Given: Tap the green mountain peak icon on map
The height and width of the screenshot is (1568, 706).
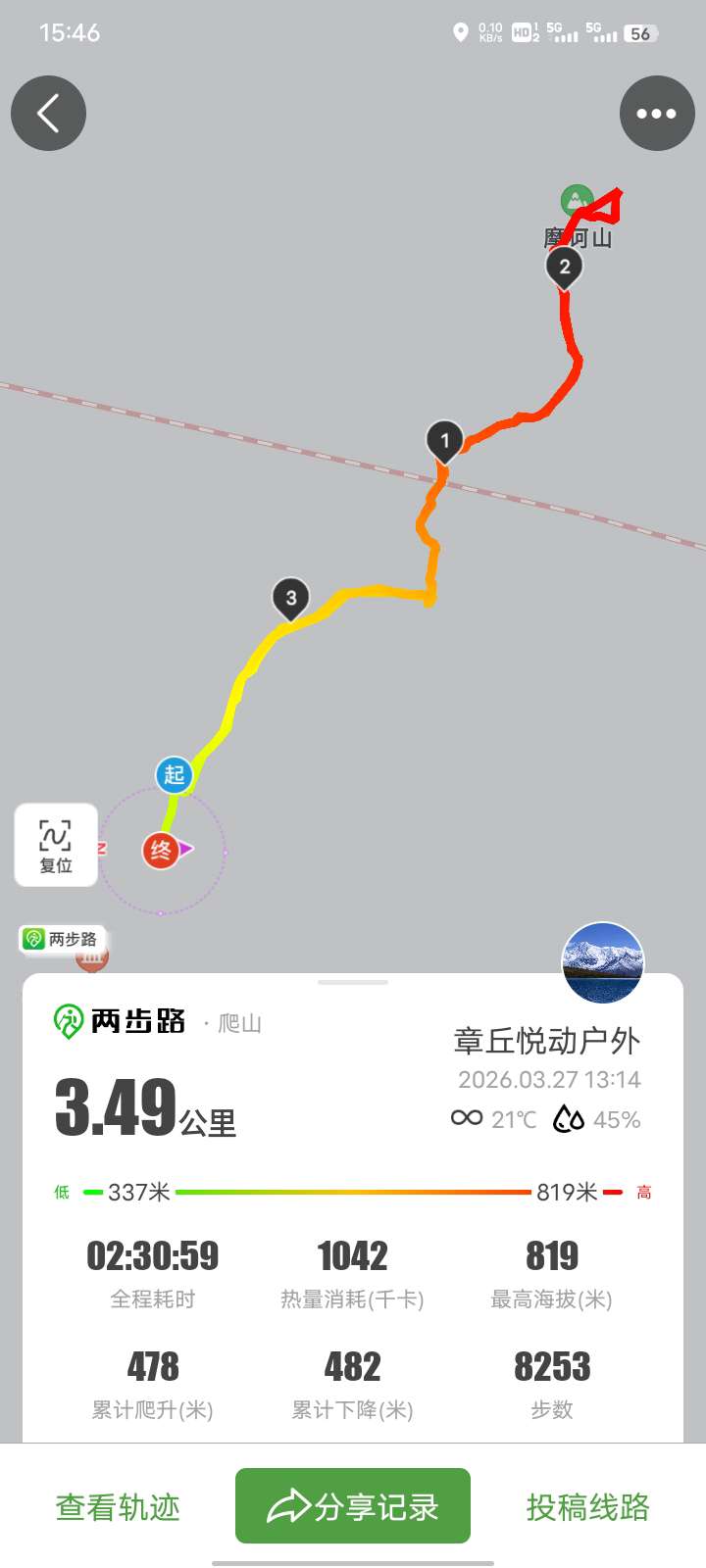Looking at the screenshot, I should coord(577,201).
